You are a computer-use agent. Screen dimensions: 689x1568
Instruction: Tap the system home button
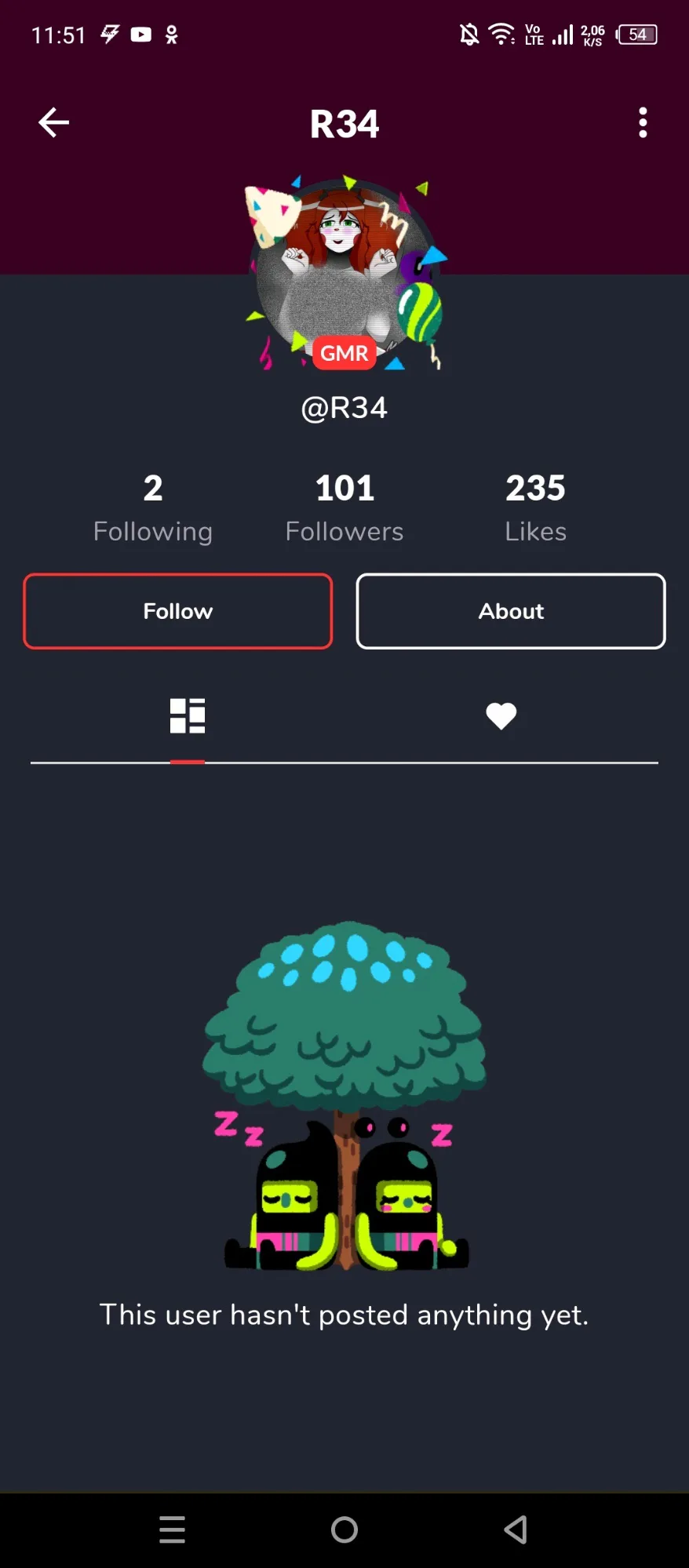coord(344,1529)
